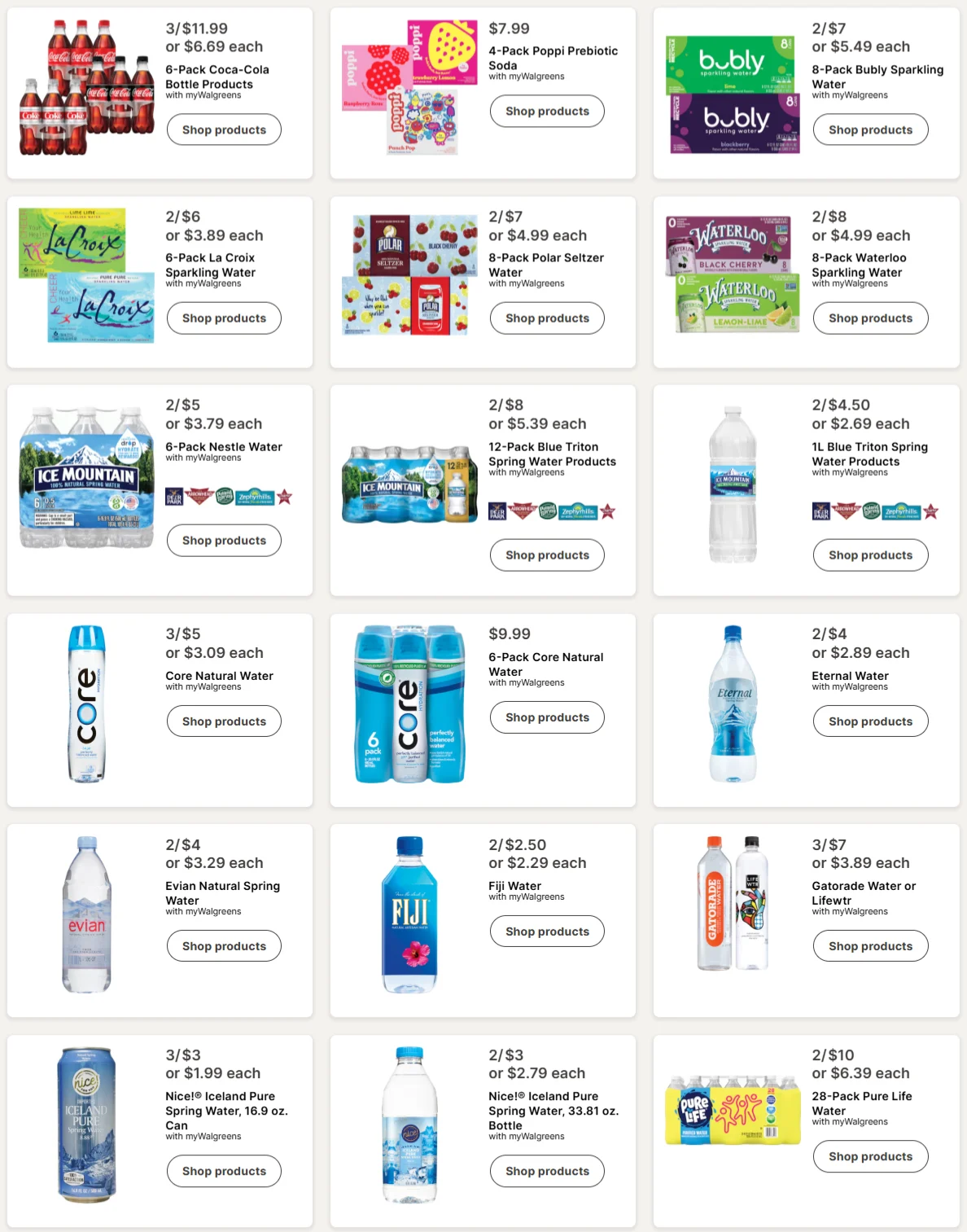Viewport: 967px width, 1232px height.
Task: Shop products for Nice! Iceland 33.81 oz. Bottle
Action: click(x=547, y=1170)
